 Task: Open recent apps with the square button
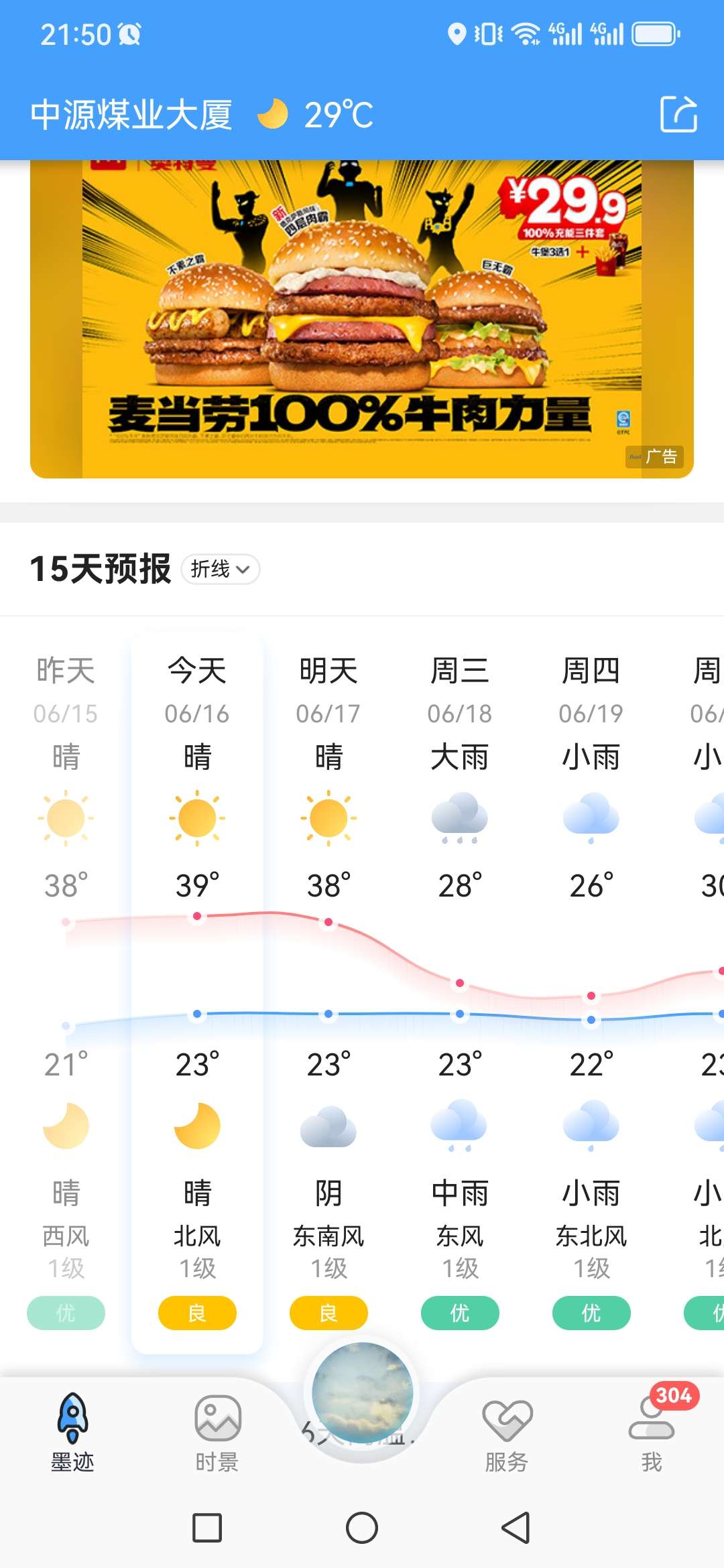(207, 1528)
